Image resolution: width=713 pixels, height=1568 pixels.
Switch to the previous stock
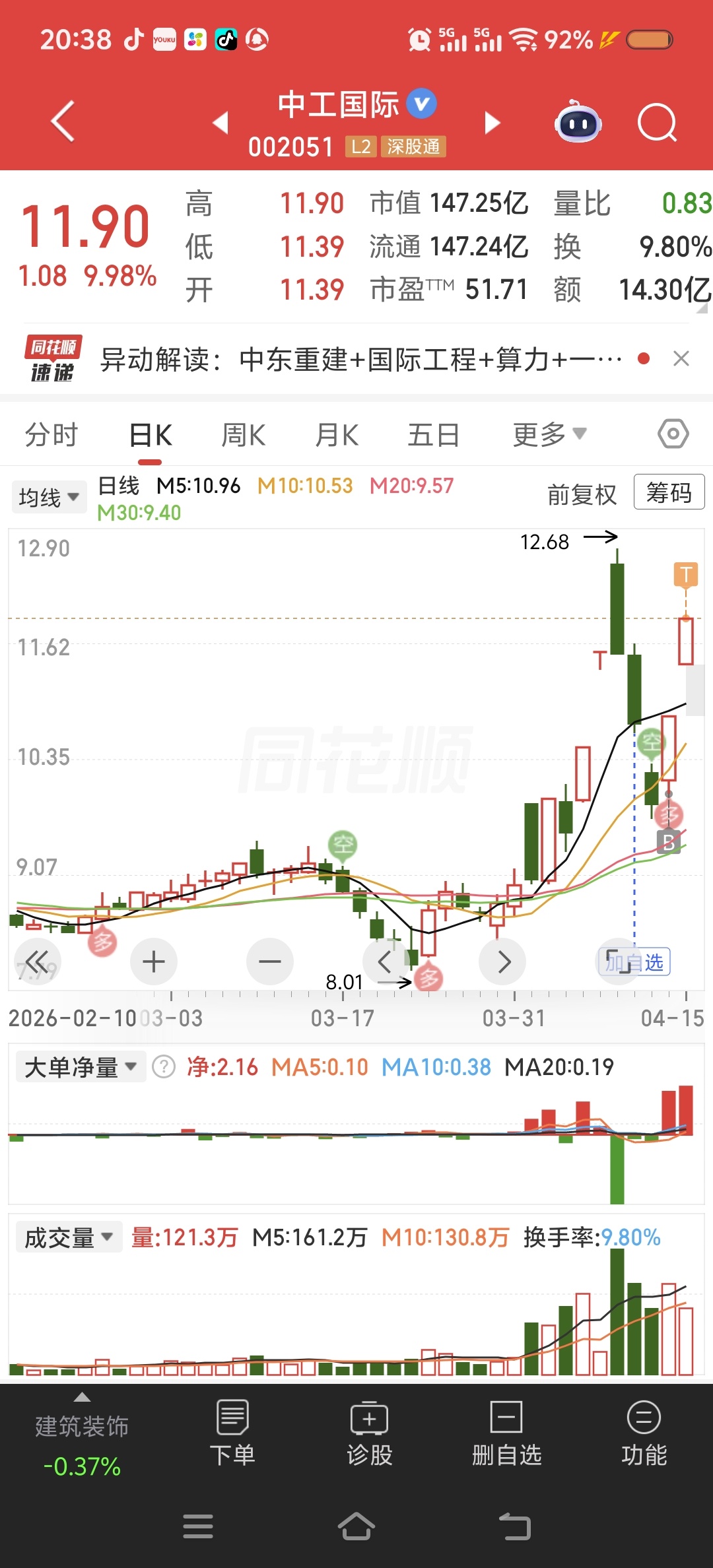pos(221,123)
